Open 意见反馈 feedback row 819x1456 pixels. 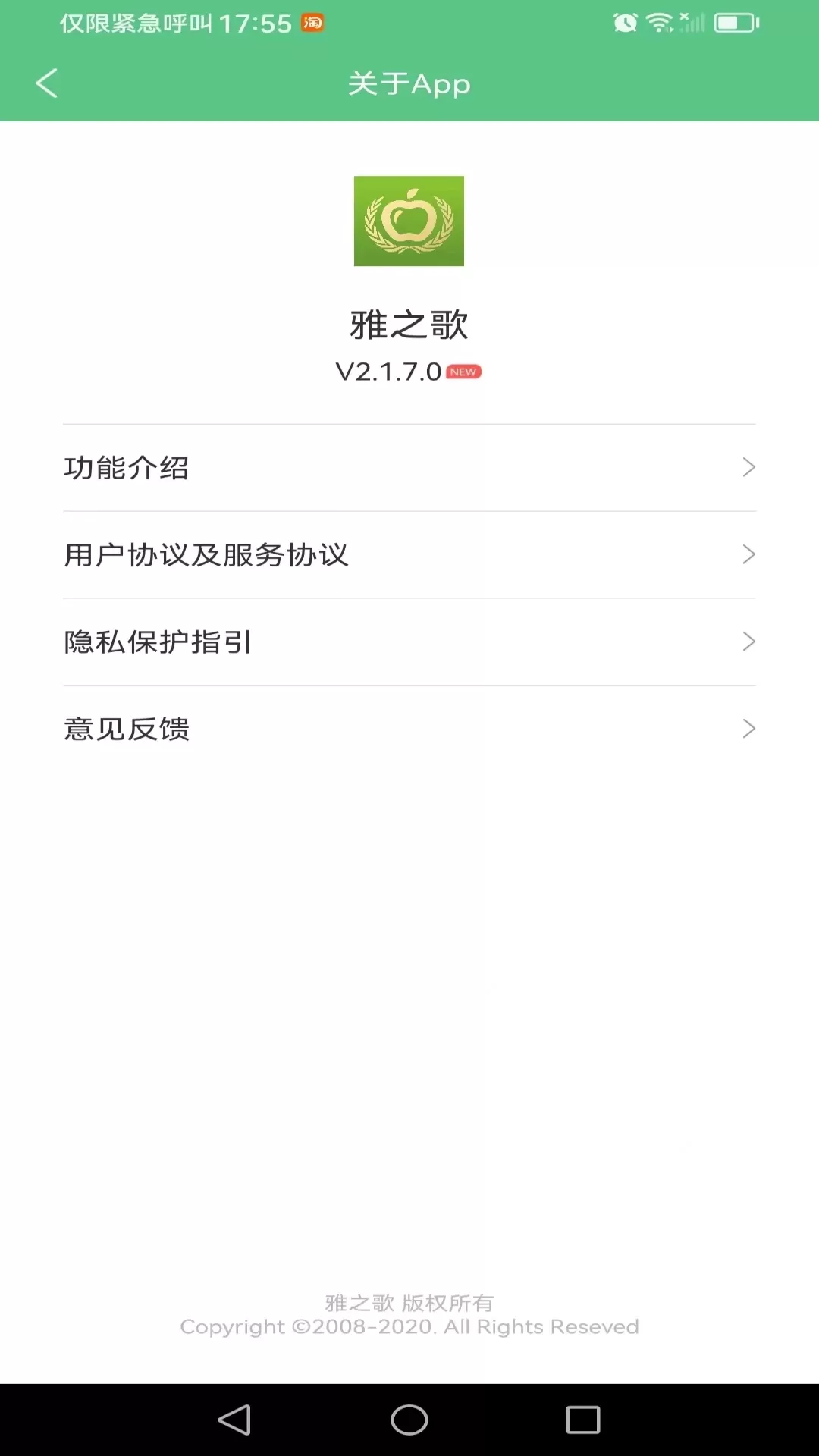[409, 730]
